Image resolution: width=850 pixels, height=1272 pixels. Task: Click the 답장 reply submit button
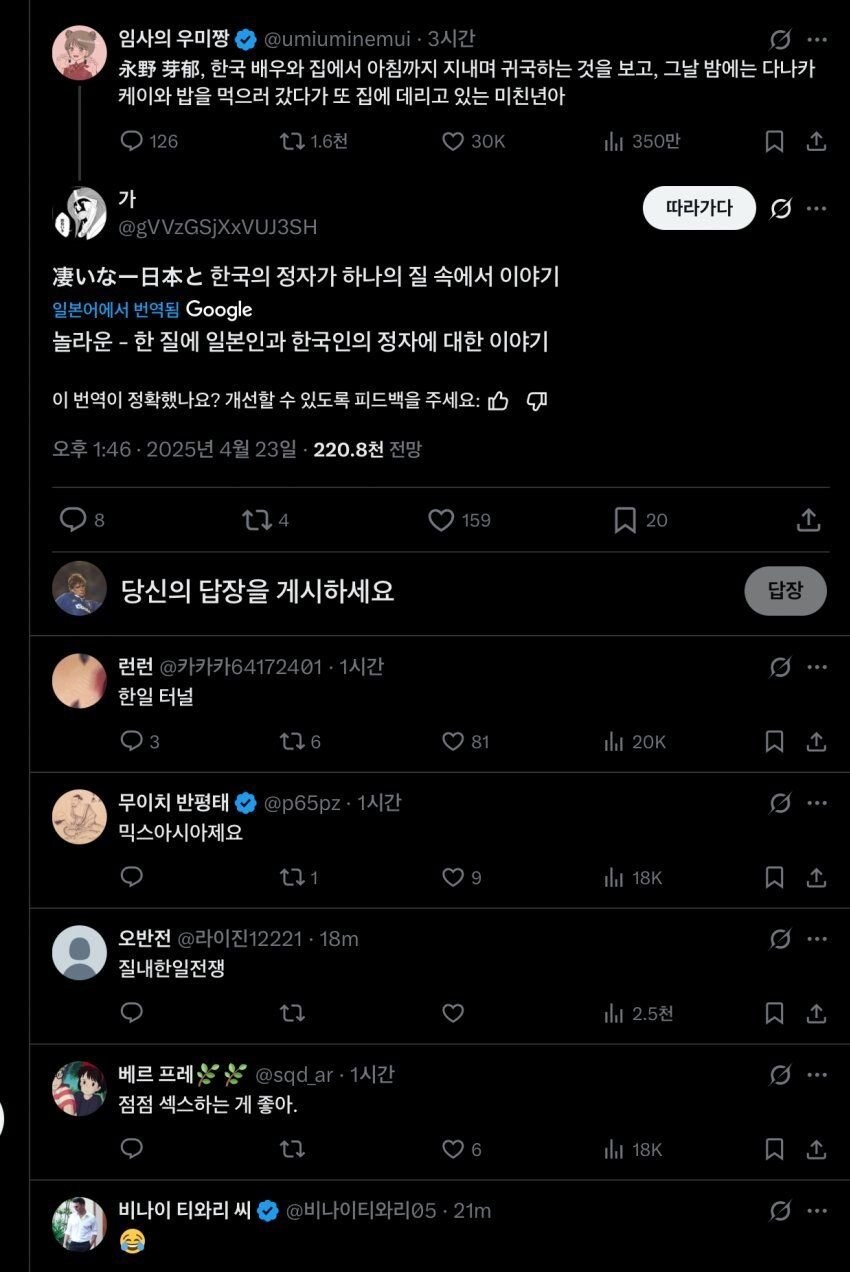pos(785,591)
